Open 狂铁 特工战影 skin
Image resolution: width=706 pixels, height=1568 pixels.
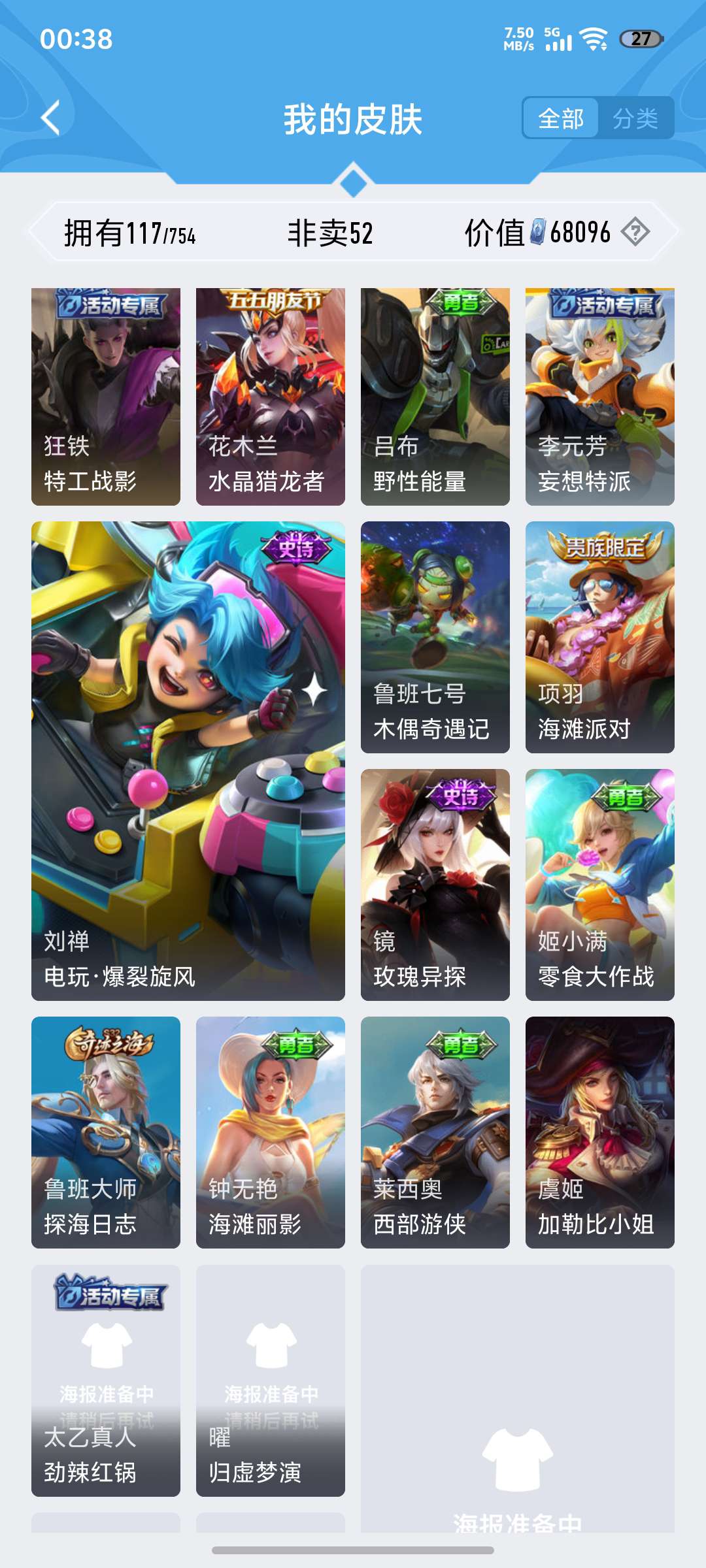pos(106,397)
